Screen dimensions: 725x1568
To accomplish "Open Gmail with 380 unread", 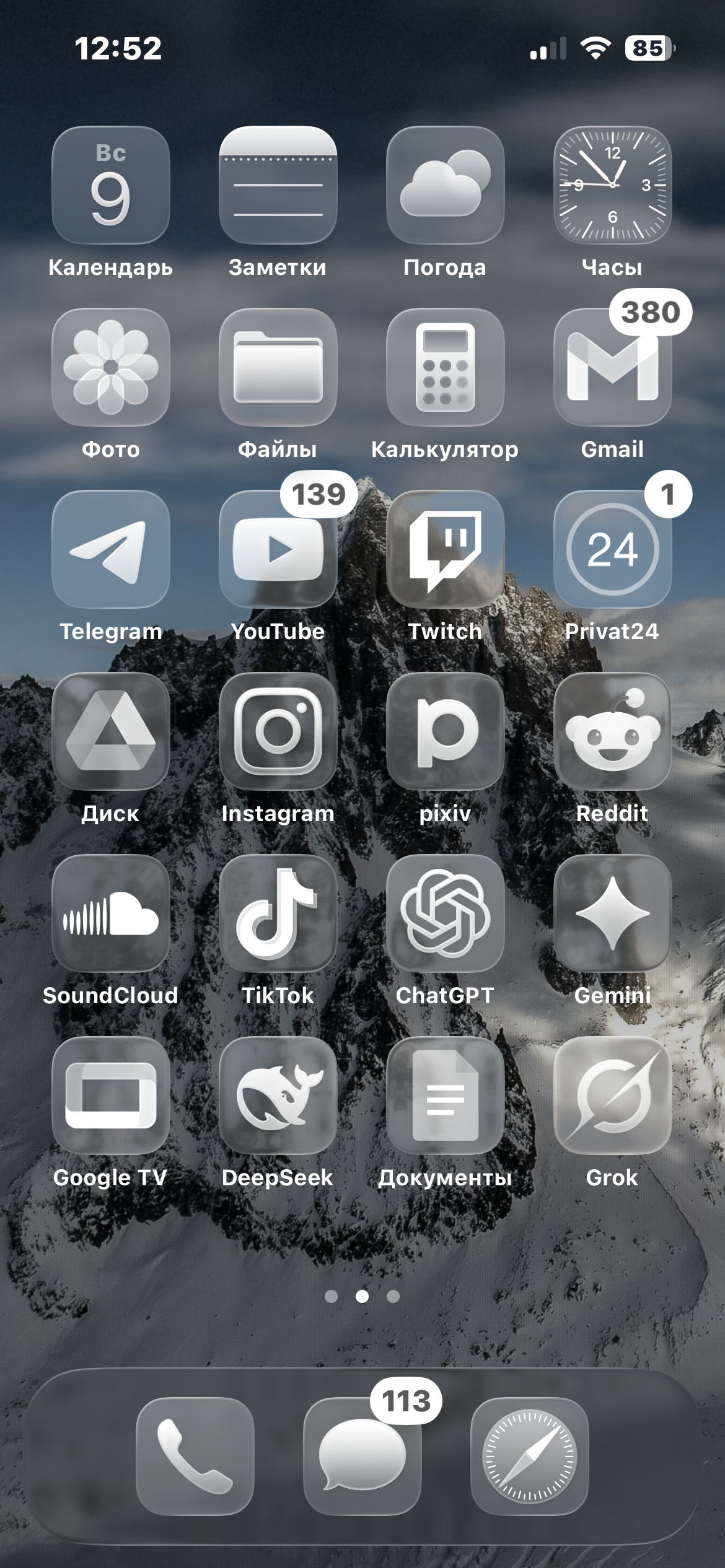I will [x=612, y=367].
